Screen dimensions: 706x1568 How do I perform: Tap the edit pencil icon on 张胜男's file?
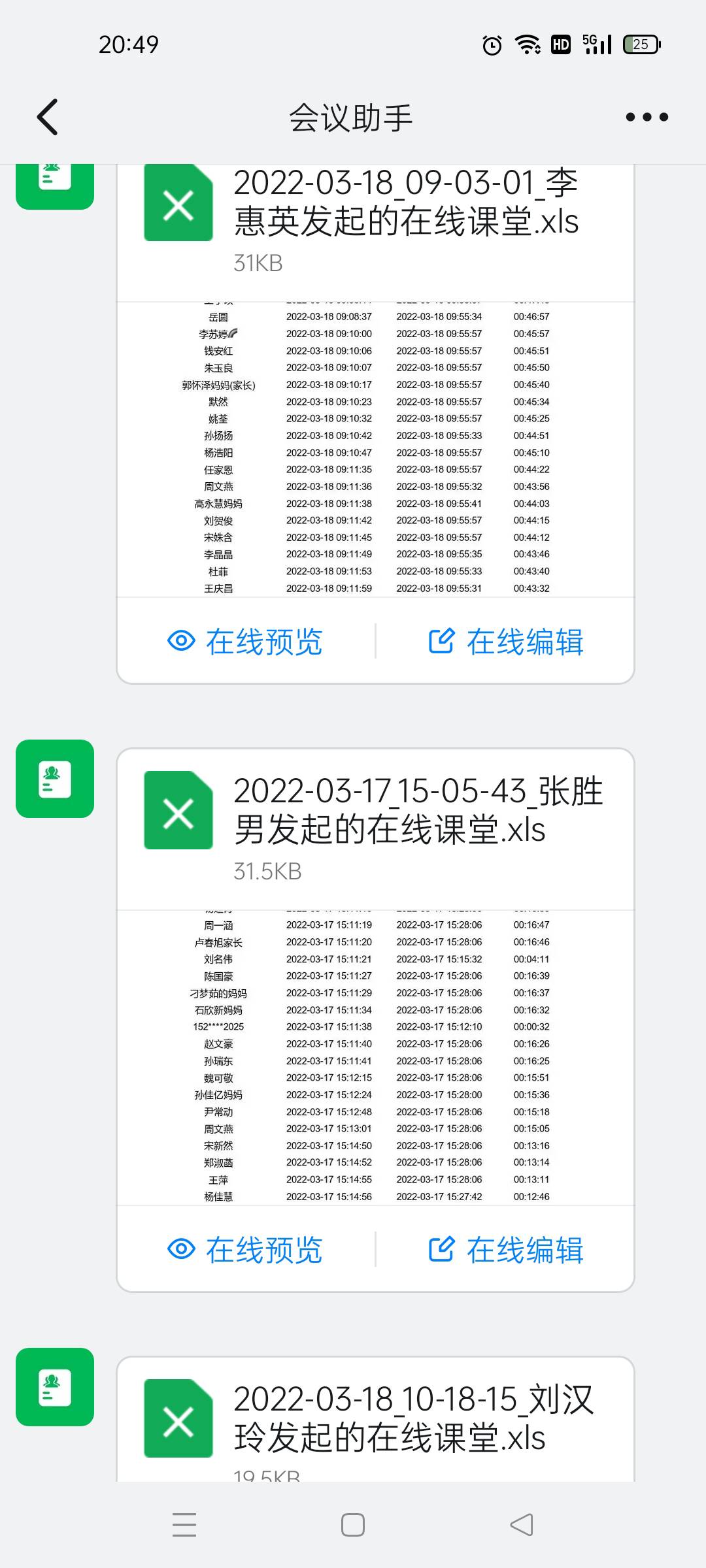[x=443, y=1250]
